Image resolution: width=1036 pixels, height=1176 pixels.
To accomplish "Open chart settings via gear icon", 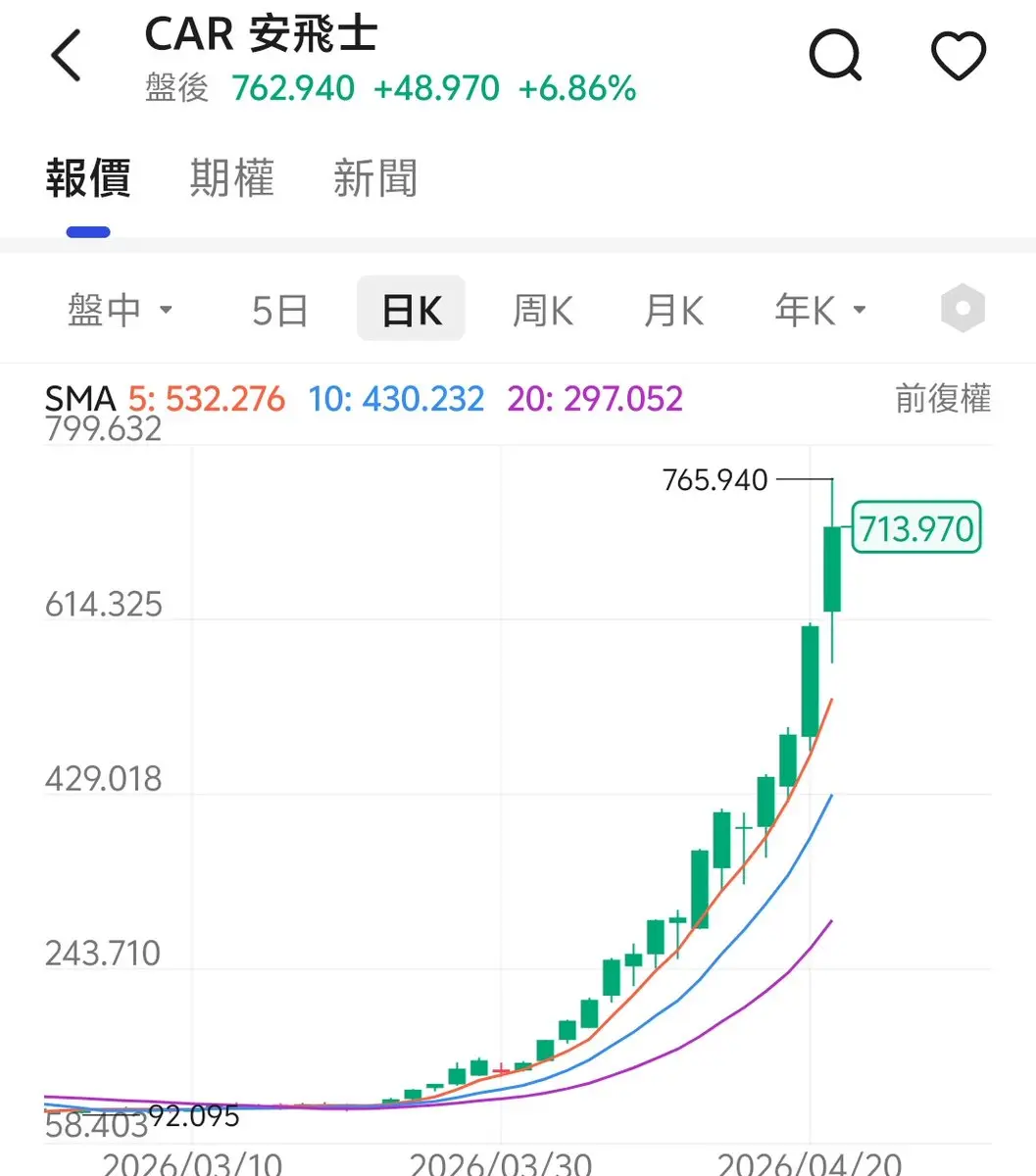I will tap(962, 308).
